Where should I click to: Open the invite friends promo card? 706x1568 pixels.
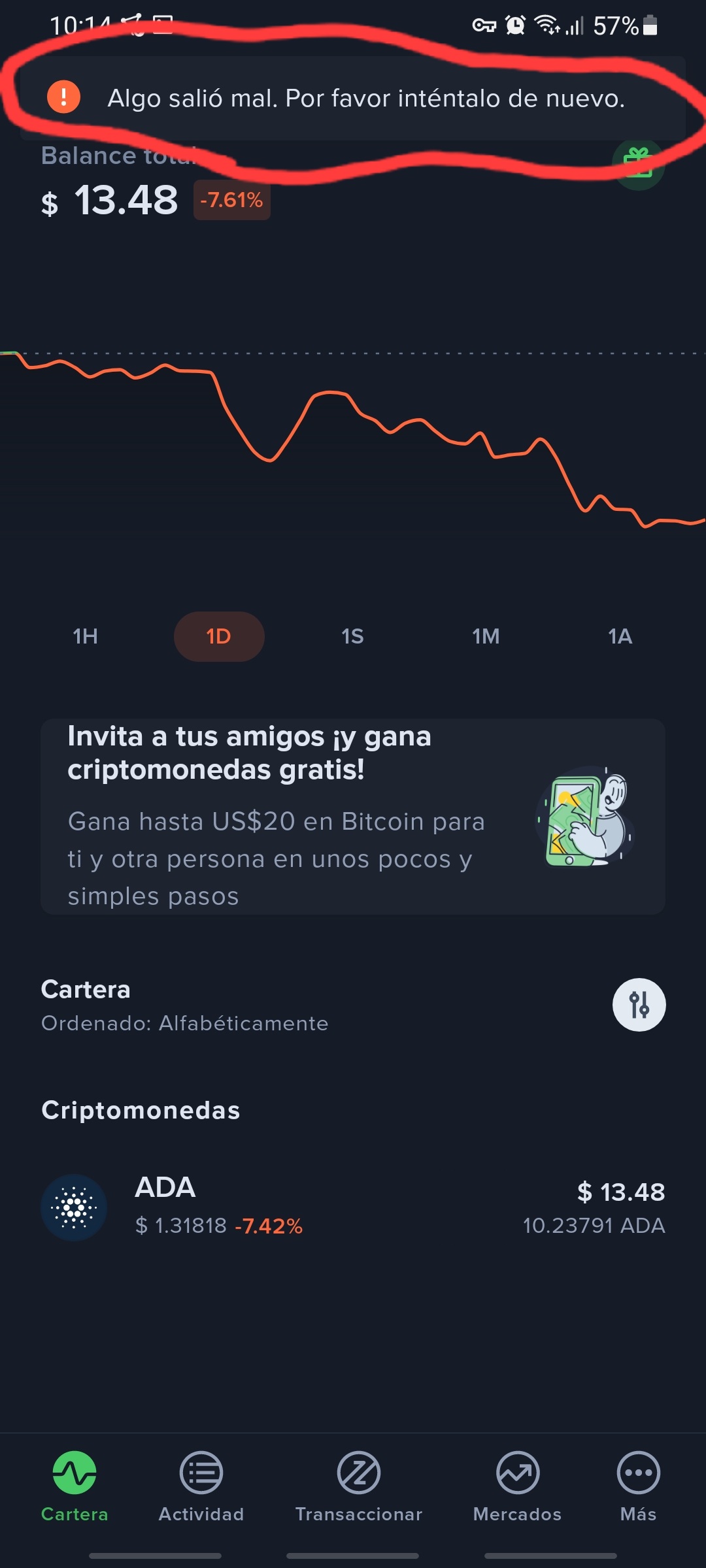353,817
